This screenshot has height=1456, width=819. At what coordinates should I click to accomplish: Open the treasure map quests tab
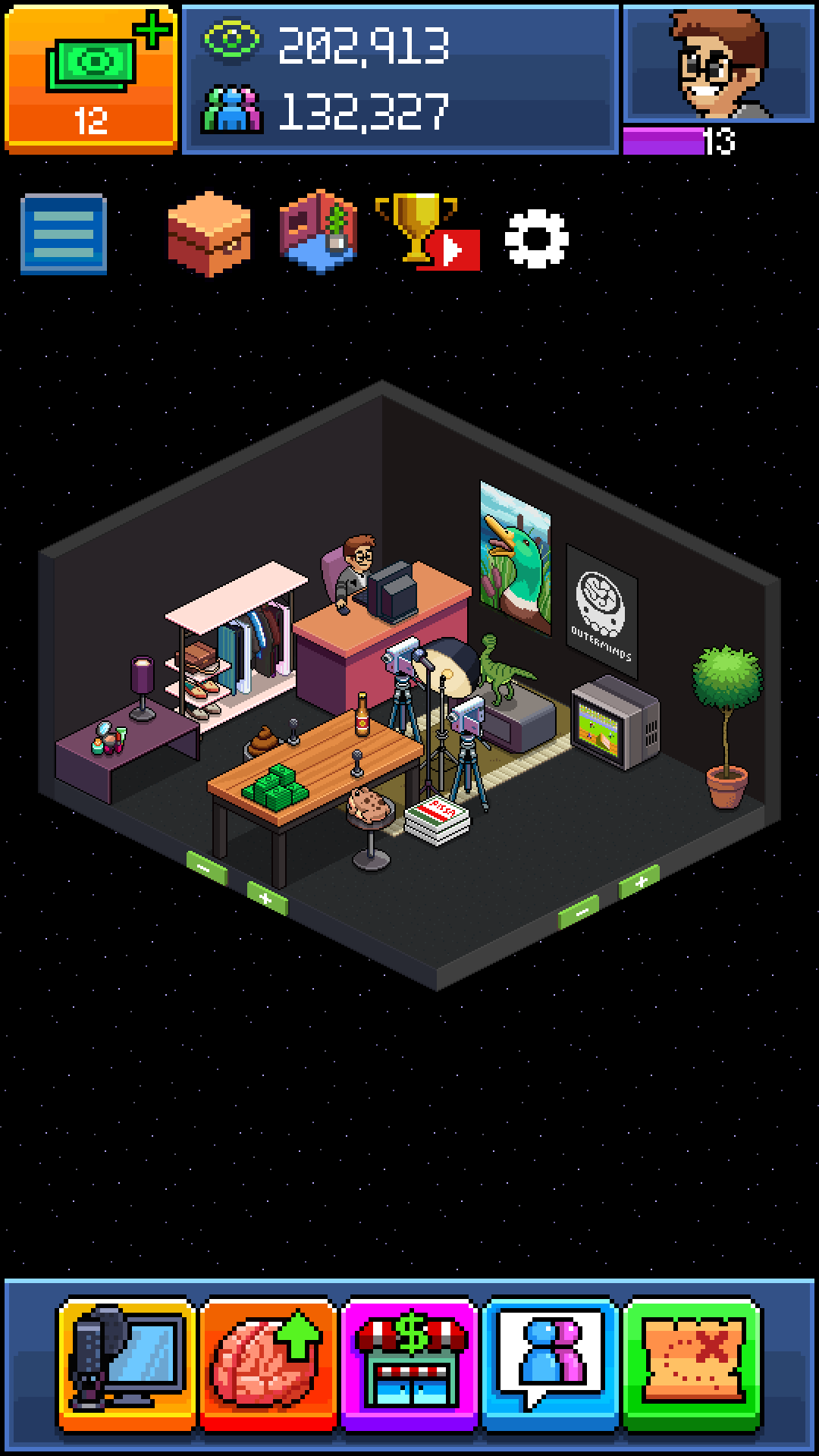(692, 1363)
